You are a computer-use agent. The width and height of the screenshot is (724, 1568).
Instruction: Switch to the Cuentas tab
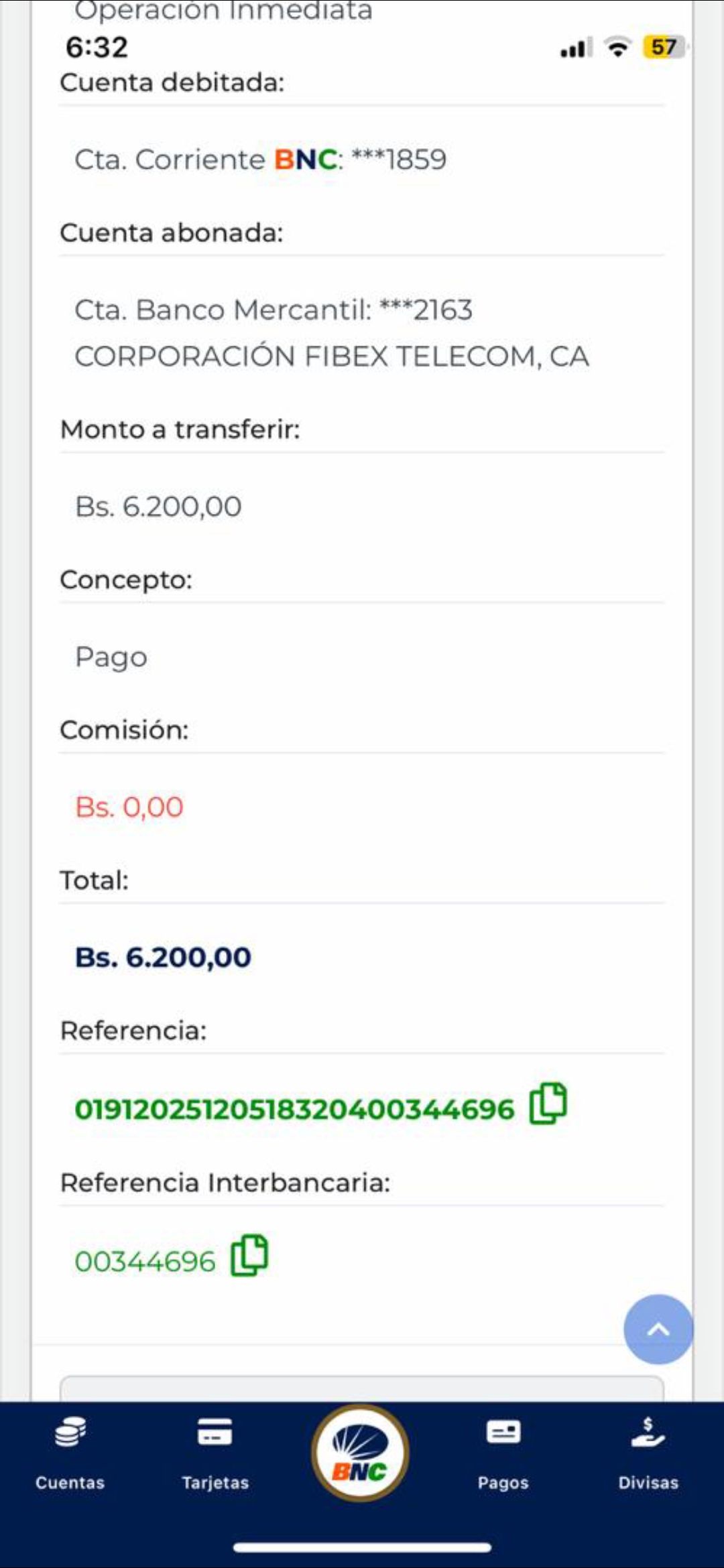(x=70, y=1451)
